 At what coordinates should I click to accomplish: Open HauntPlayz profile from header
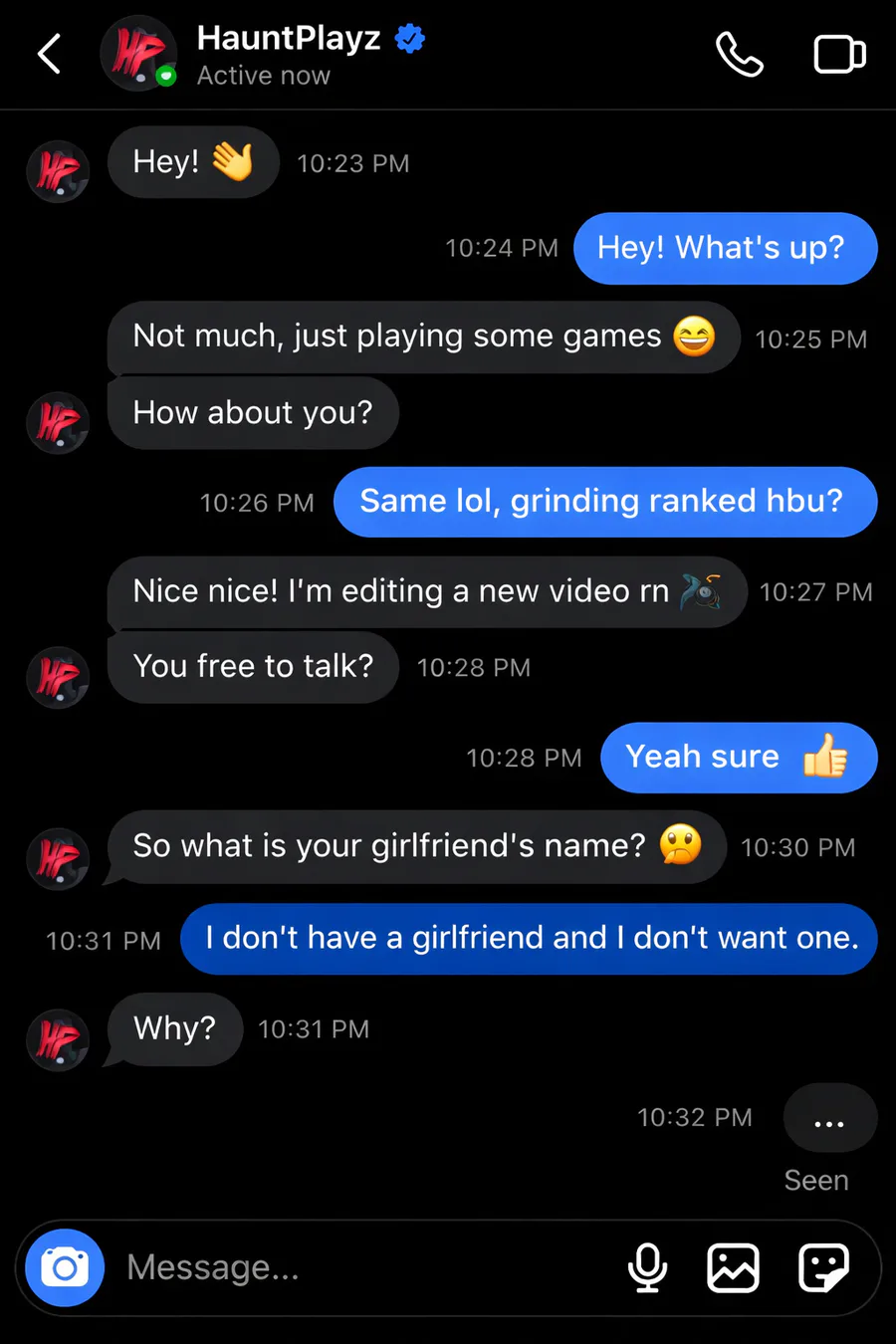click(289, 54)
